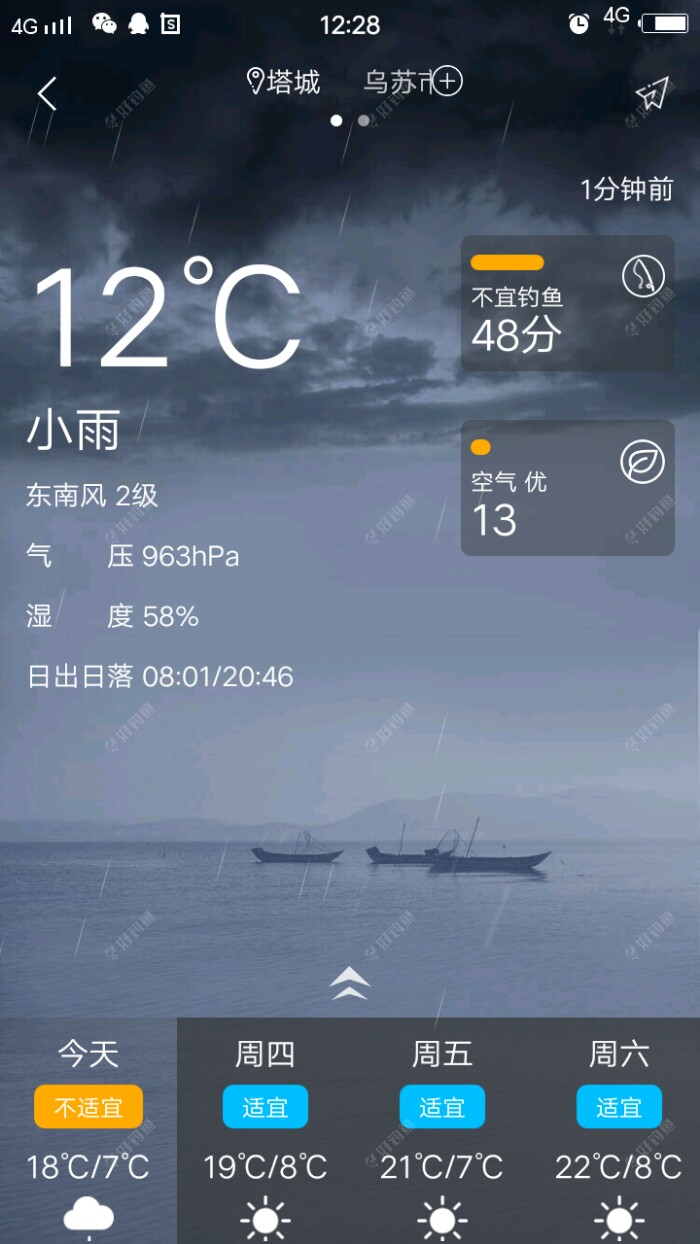Expand the forecast with the double up arrow
The height and width of the screenshot is (1244, 700).
(349, 983)
